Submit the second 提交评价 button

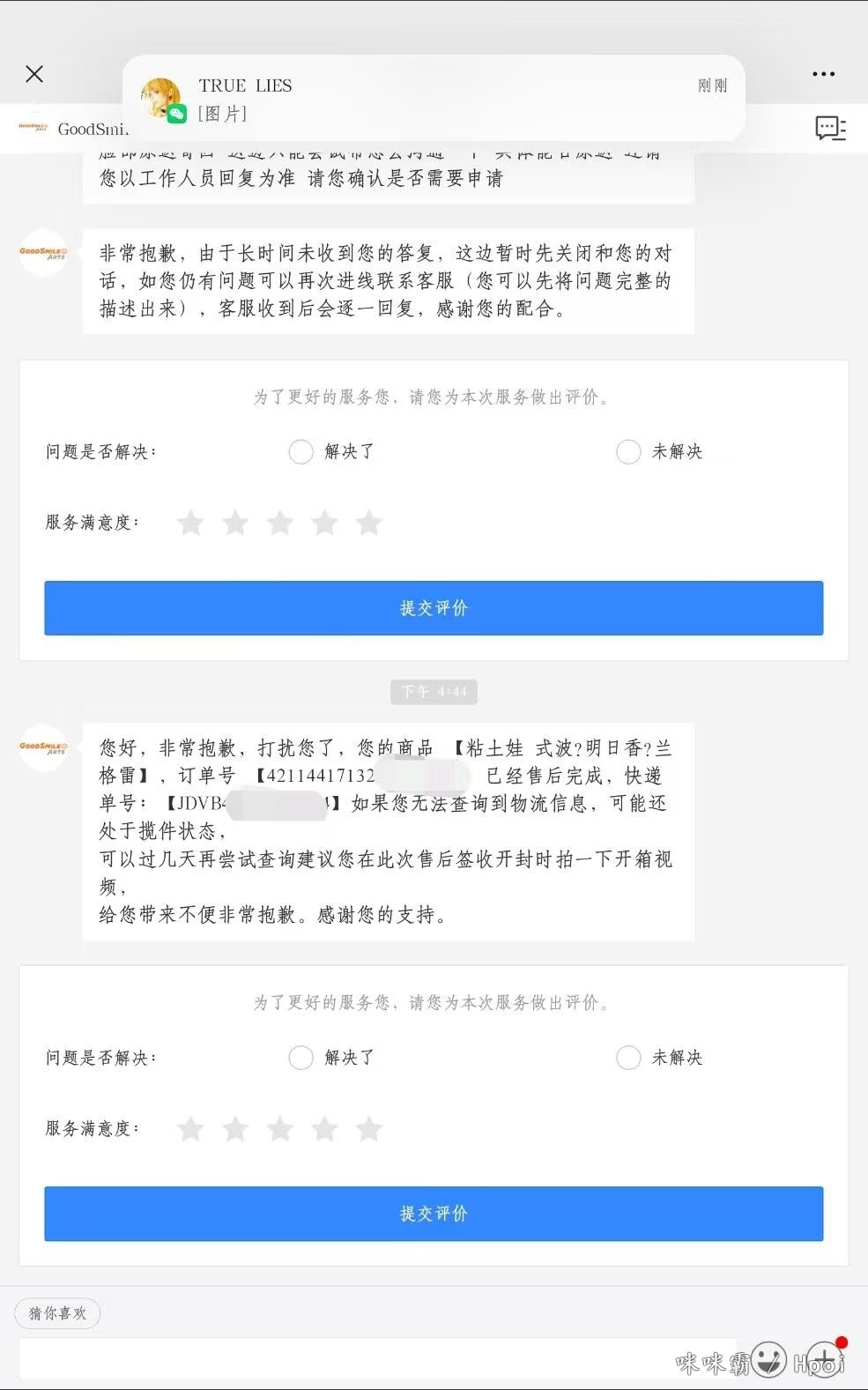[434, 1214]
